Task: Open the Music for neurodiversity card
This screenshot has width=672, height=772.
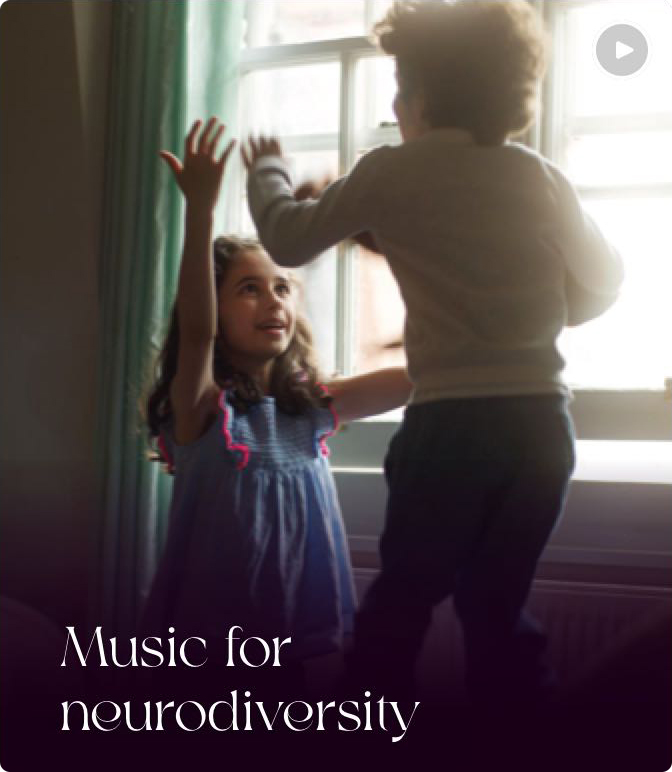Action: [240, 680]
